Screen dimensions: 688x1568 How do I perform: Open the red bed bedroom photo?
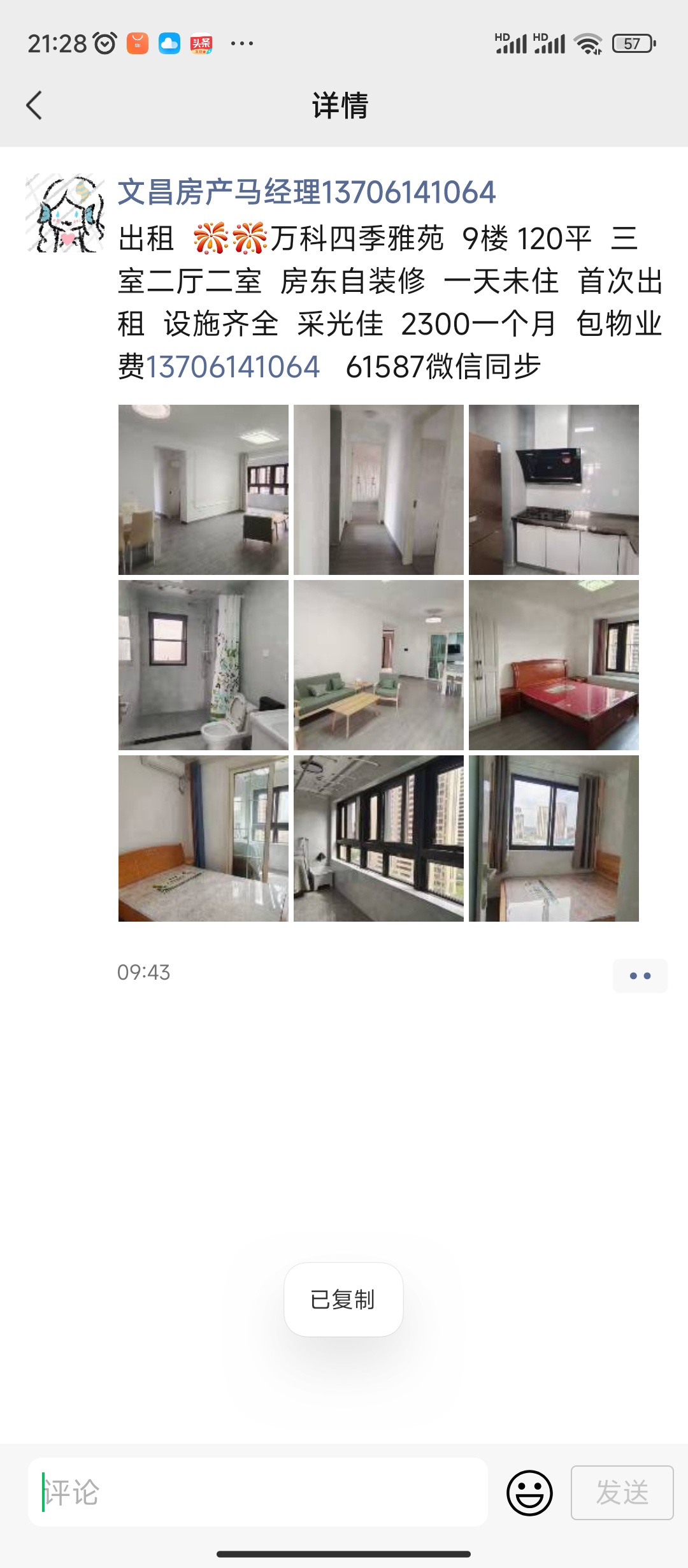pos(554,665)
